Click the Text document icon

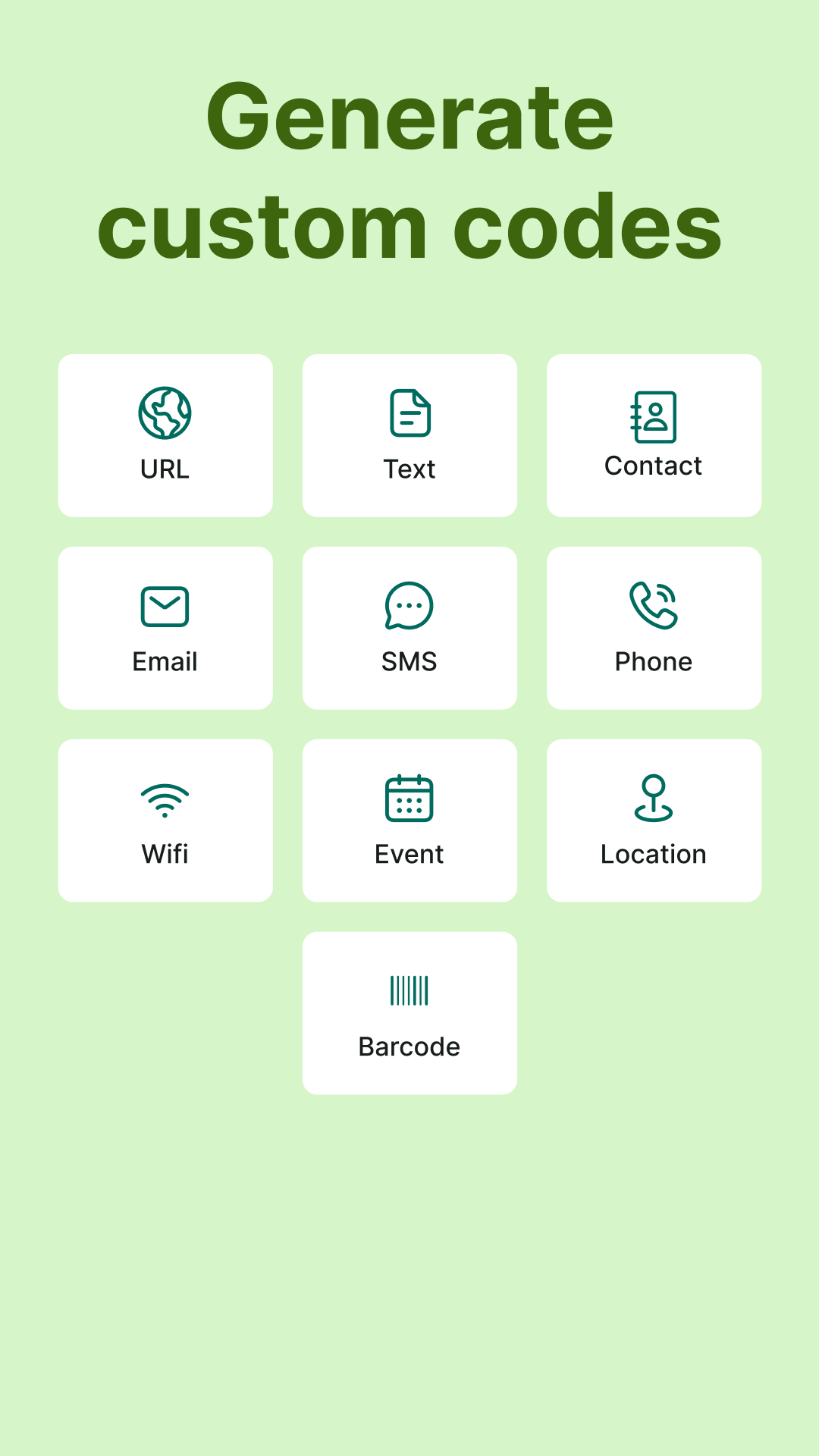409,412
